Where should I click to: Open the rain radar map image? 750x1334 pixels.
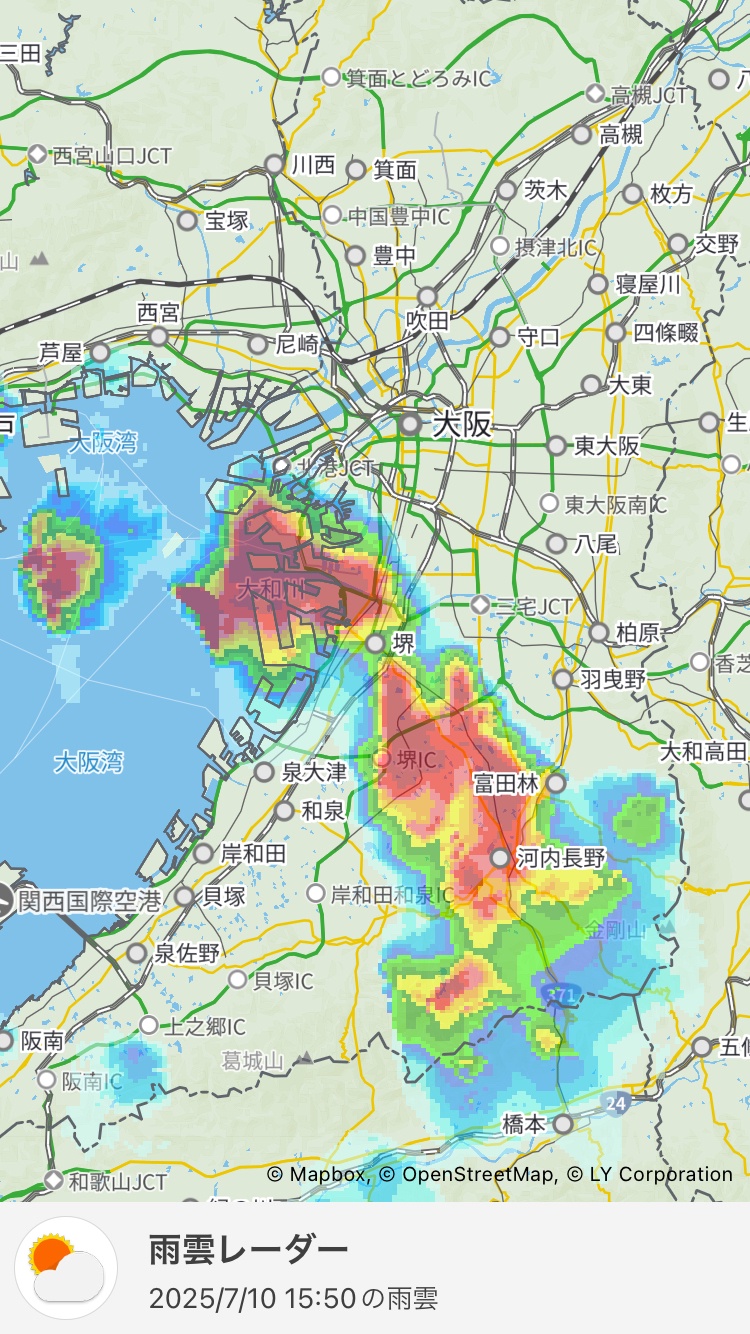[x=375, y=600]
